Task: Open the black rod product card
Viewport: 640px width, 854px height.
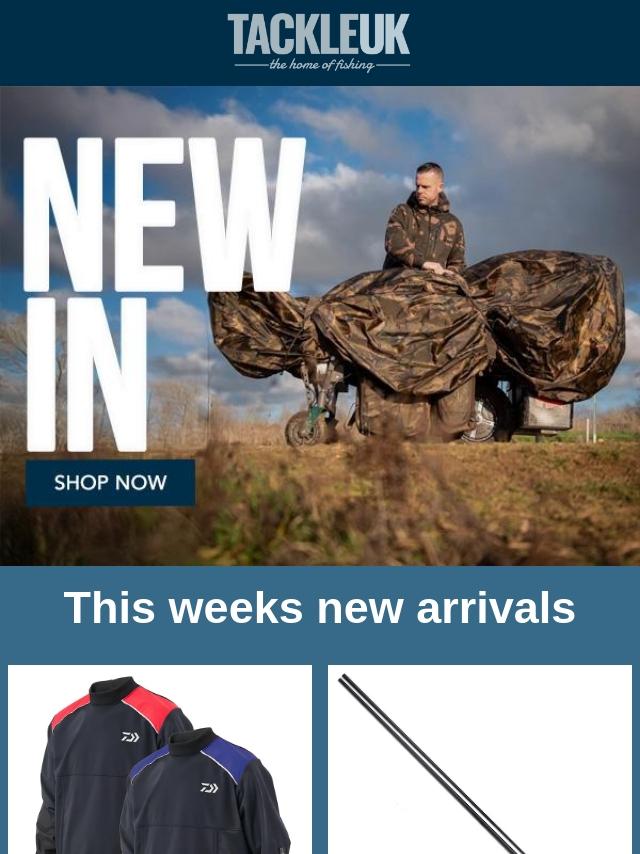Action: [x=480, y=760]
